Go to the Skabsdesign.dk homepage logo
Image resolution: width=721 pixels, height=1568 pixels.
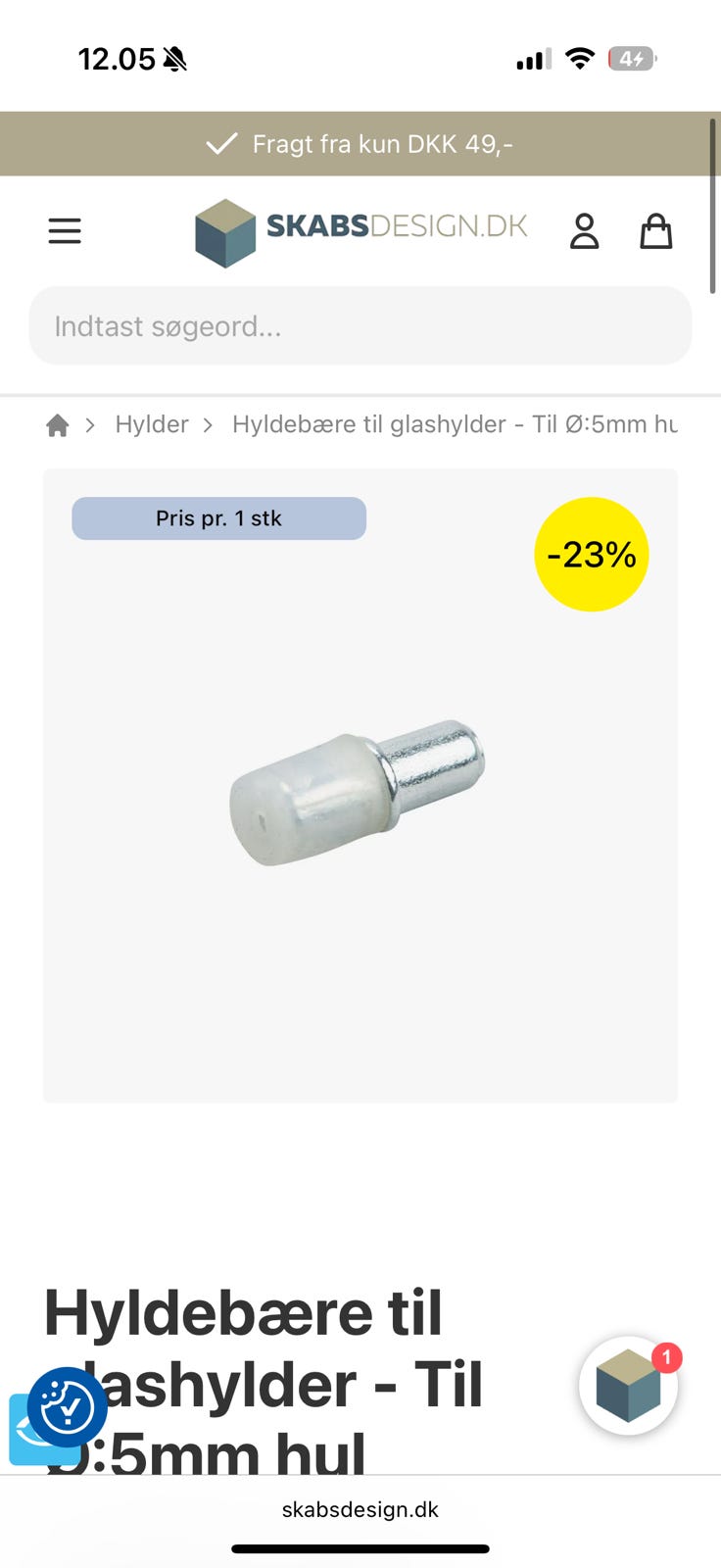tap(360, 231)
